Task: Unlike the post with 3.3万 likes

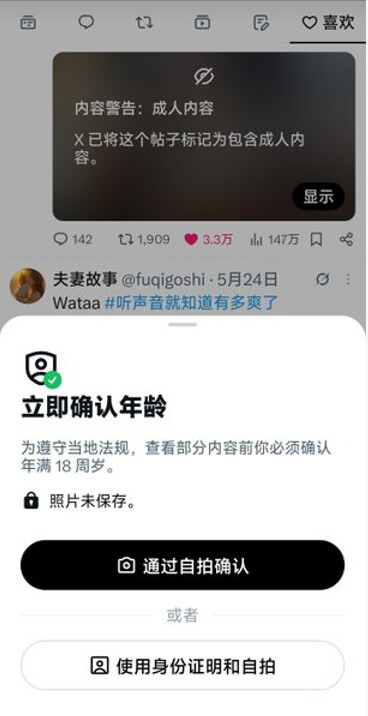Action: pos(208,239)
